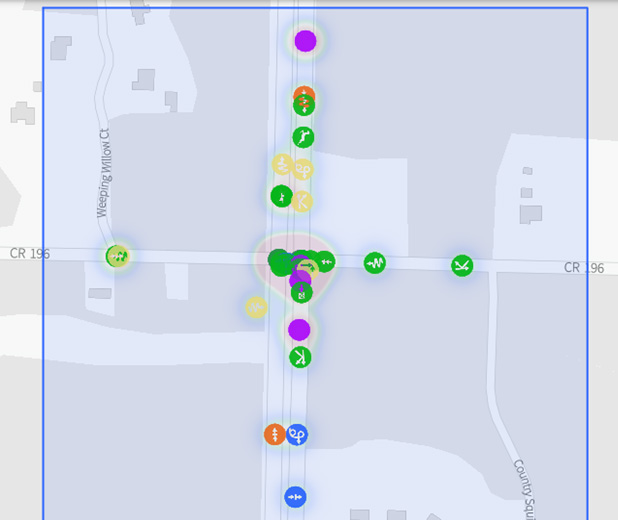Open the faded yellow marker west of the main road

[256, 307]
